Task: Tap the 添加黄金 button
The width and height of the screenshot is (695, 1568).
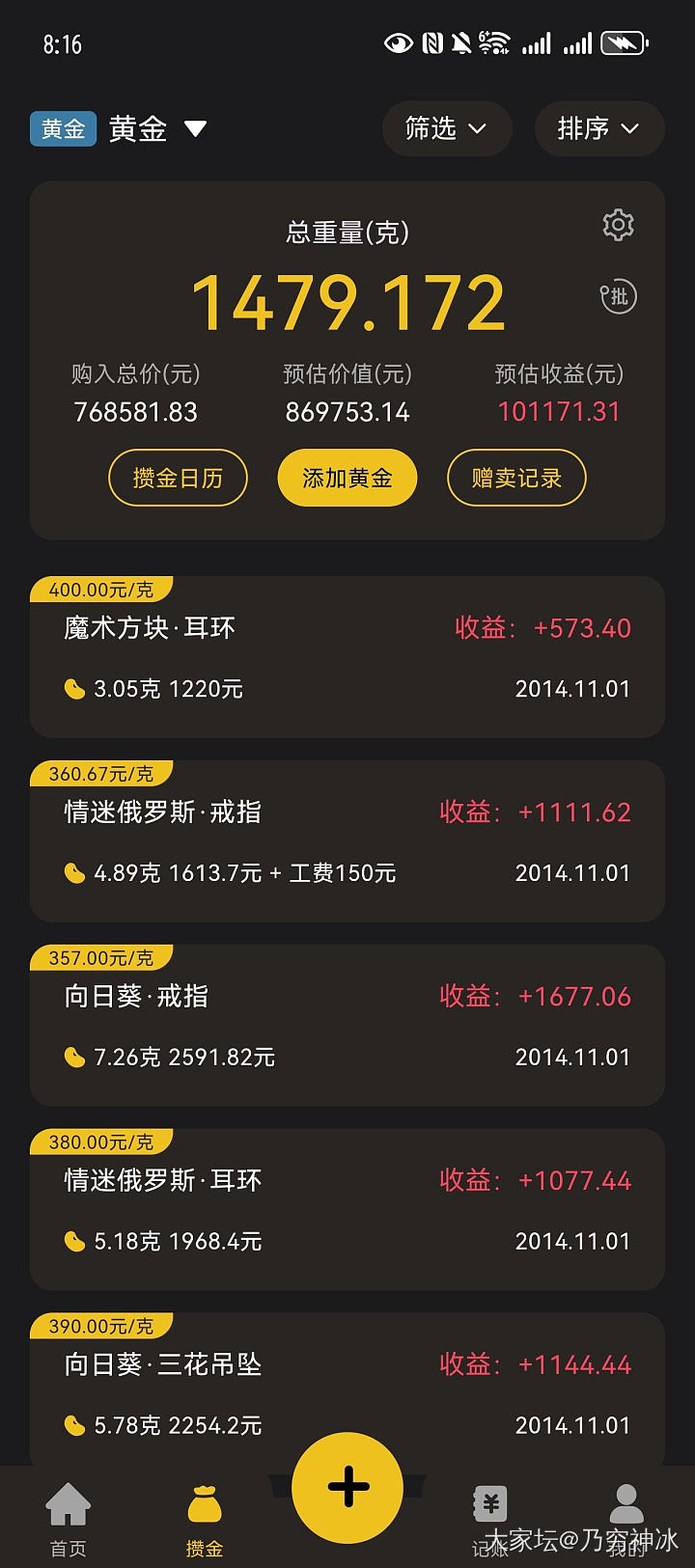Action: [347, 478]
